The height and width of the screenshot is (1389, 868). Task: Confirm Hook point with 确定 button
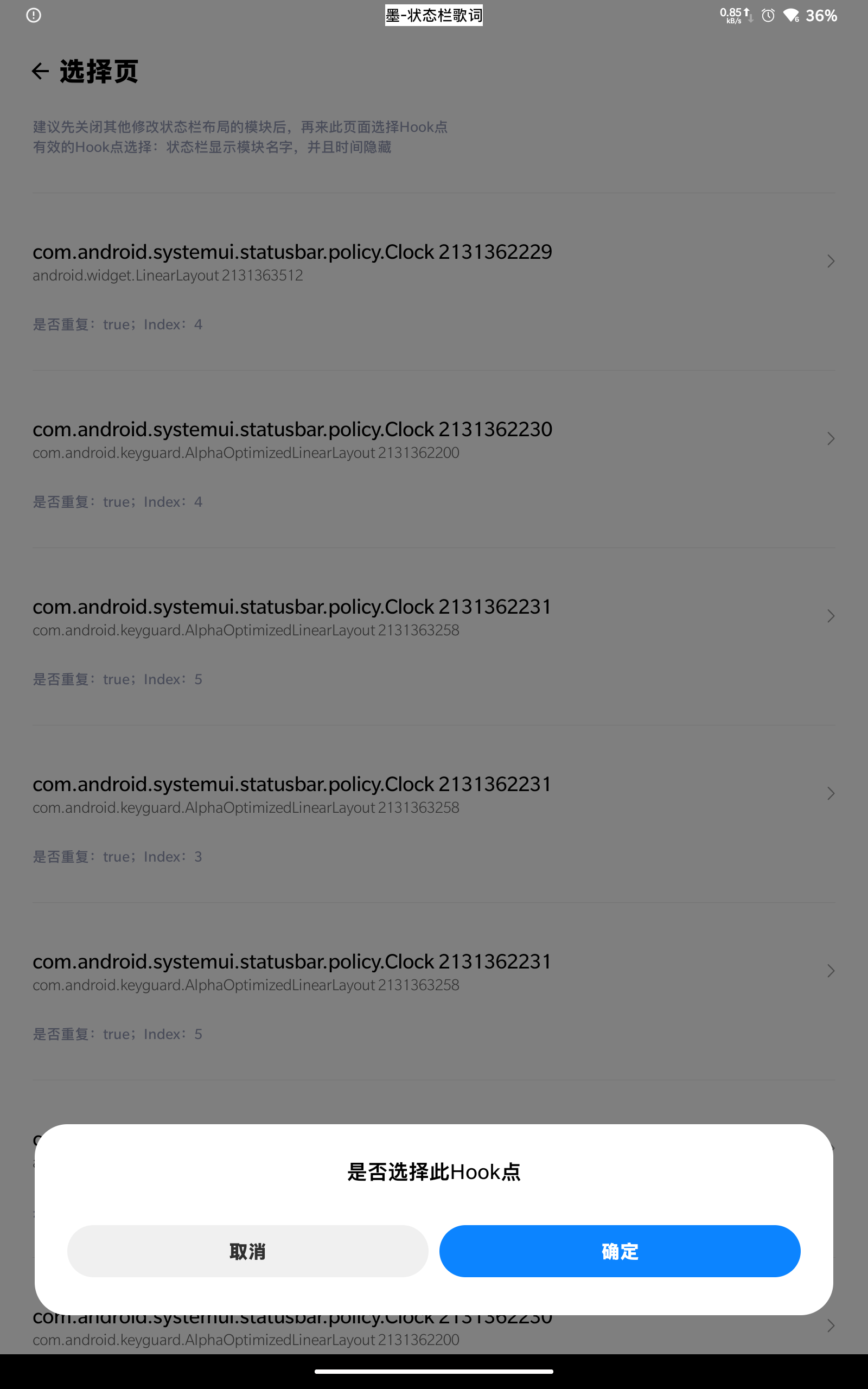coord(620,1251)
